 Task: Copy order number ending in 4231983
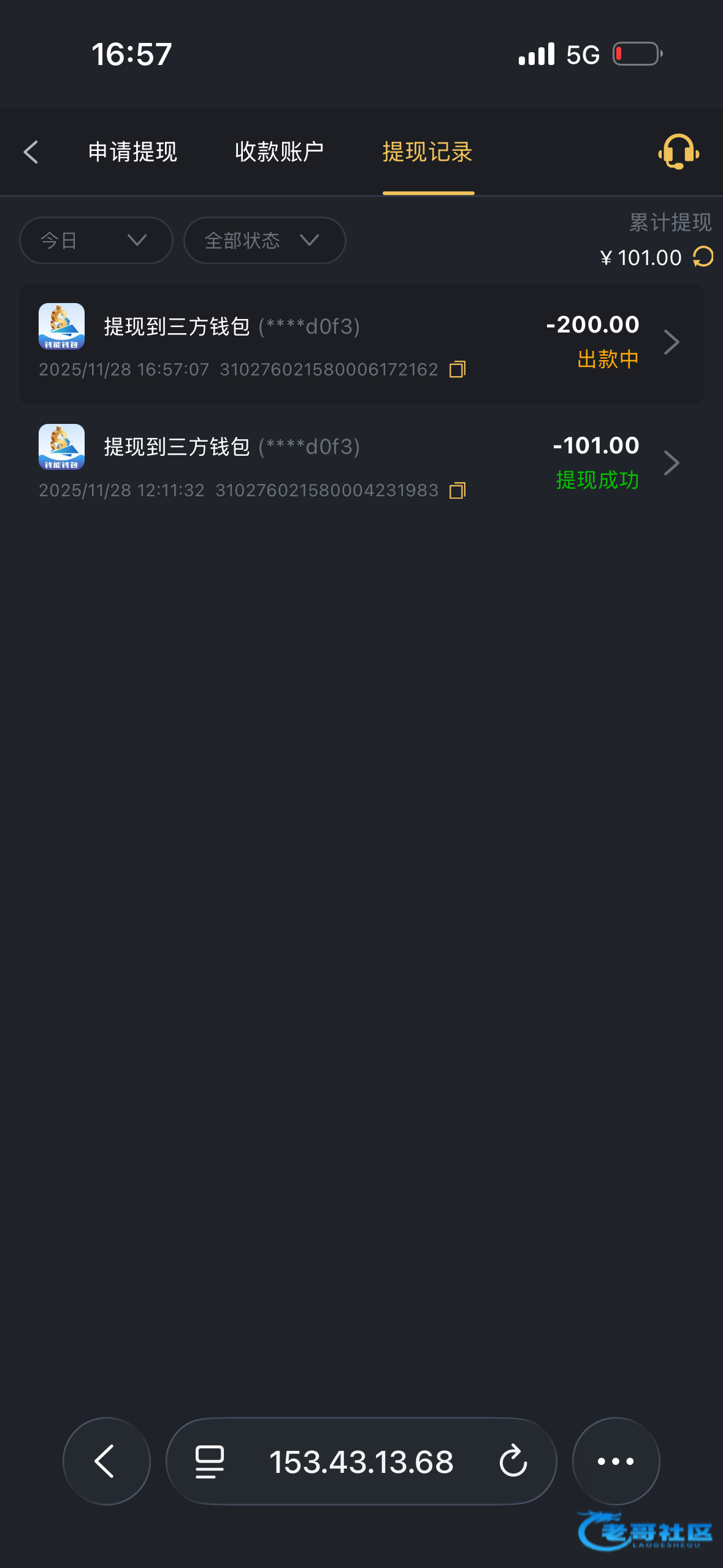[457, 491]
